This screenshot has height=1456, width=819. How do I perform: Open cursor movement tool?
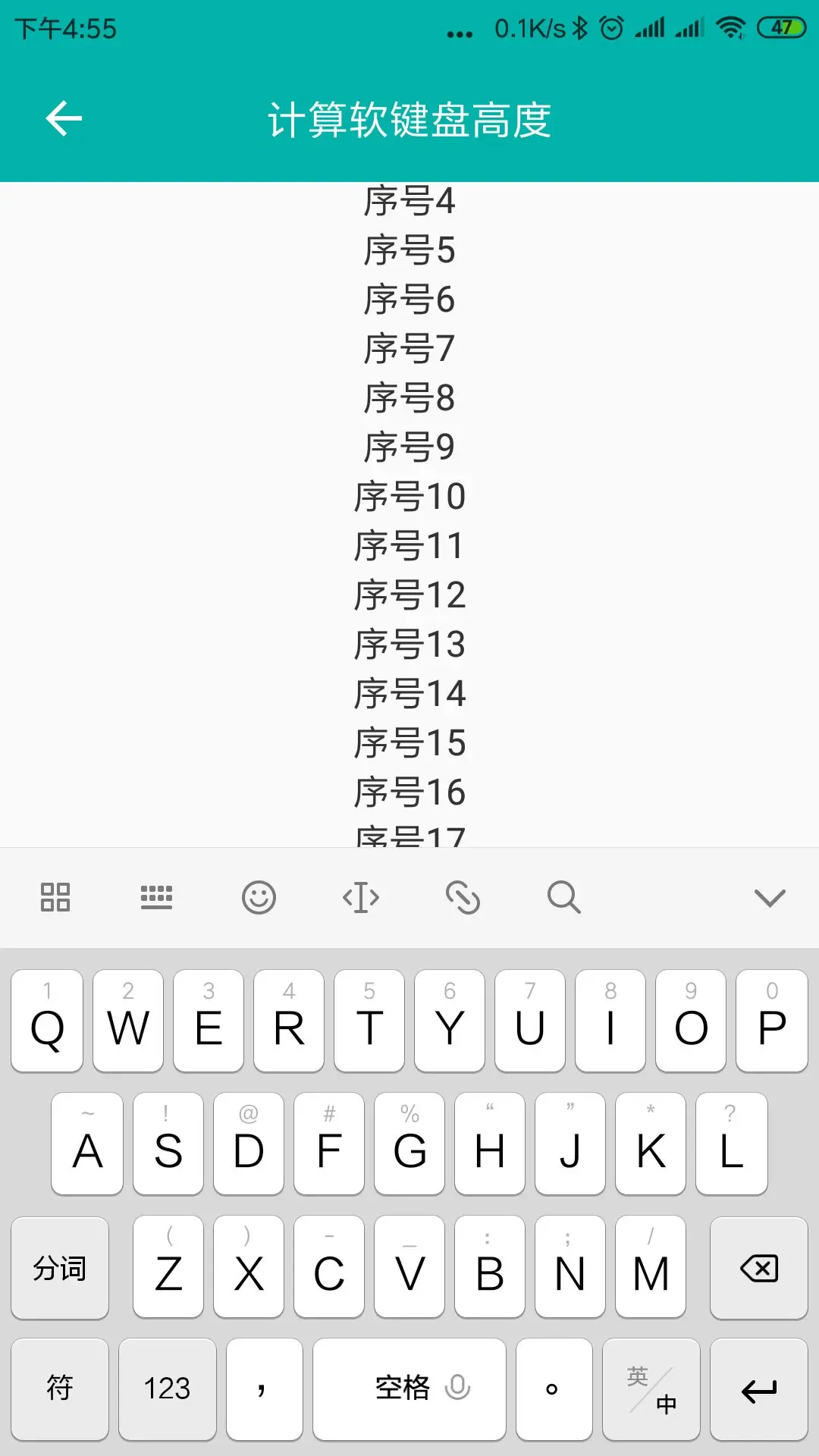(x=361, y=898)
